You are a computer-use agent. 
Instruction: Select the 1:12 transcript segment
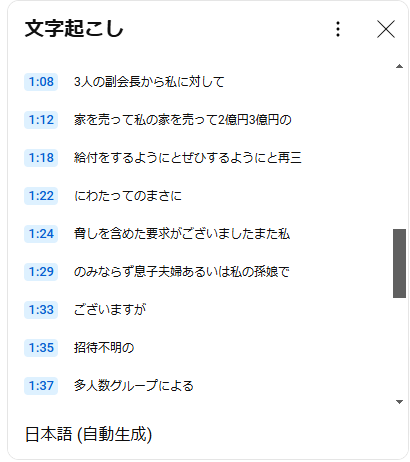click(x=200, y=120)
